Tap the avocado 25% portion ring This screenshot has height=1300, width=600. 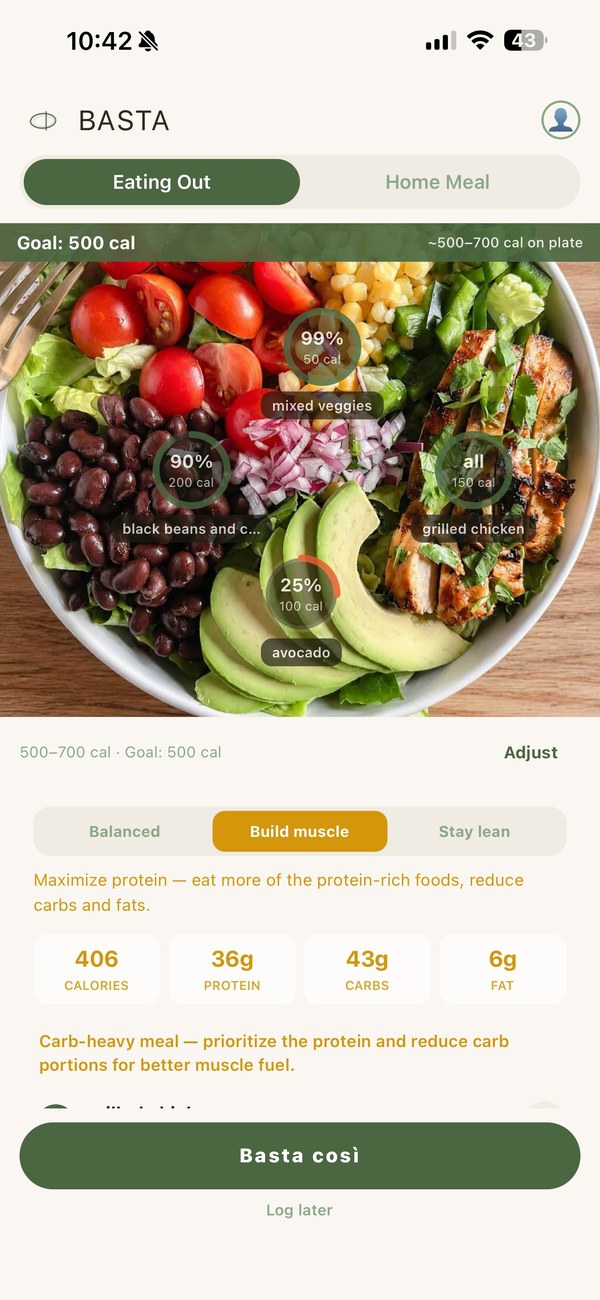(301, 594)
